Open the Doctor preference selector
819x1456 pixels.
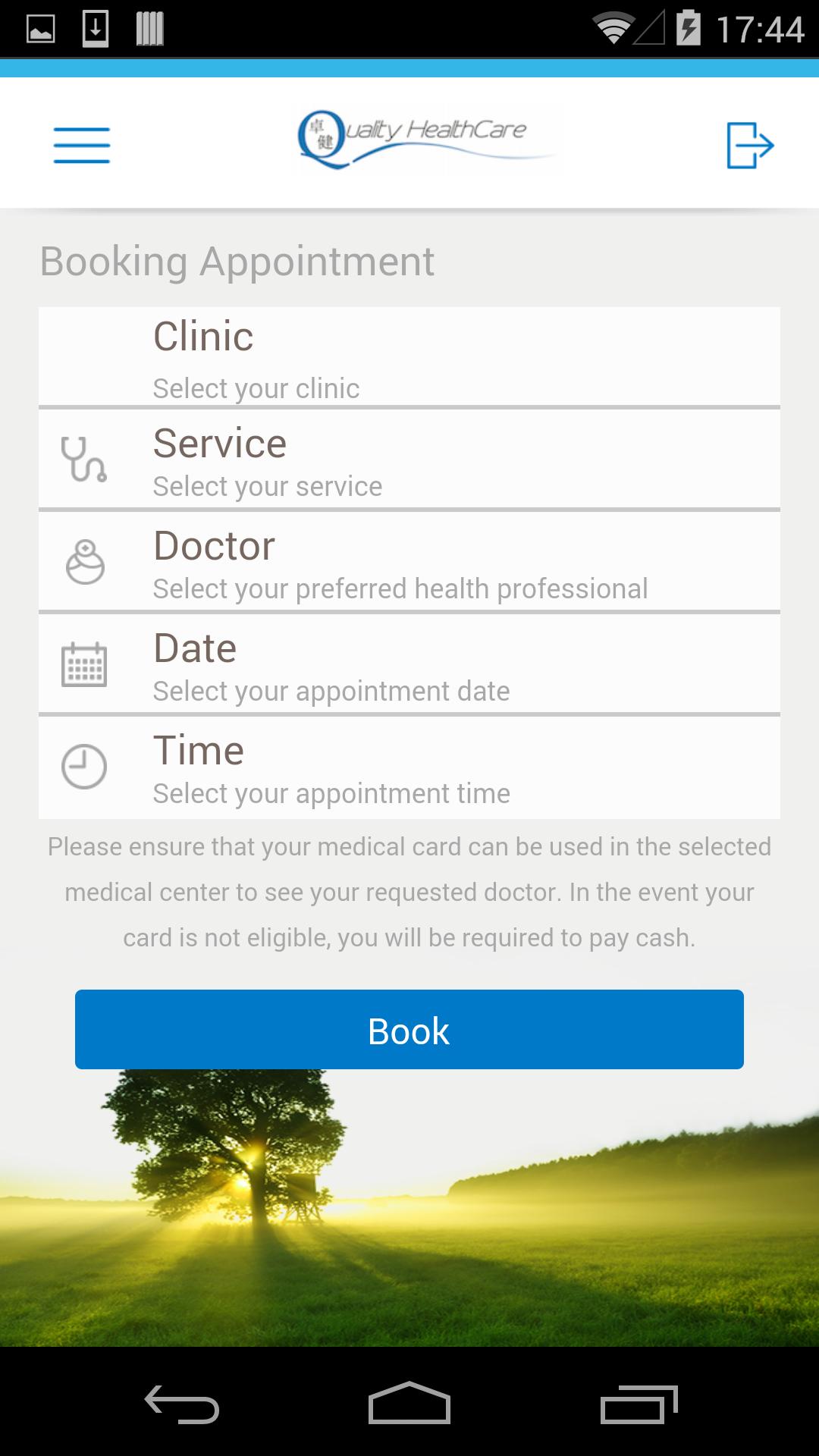409,561
